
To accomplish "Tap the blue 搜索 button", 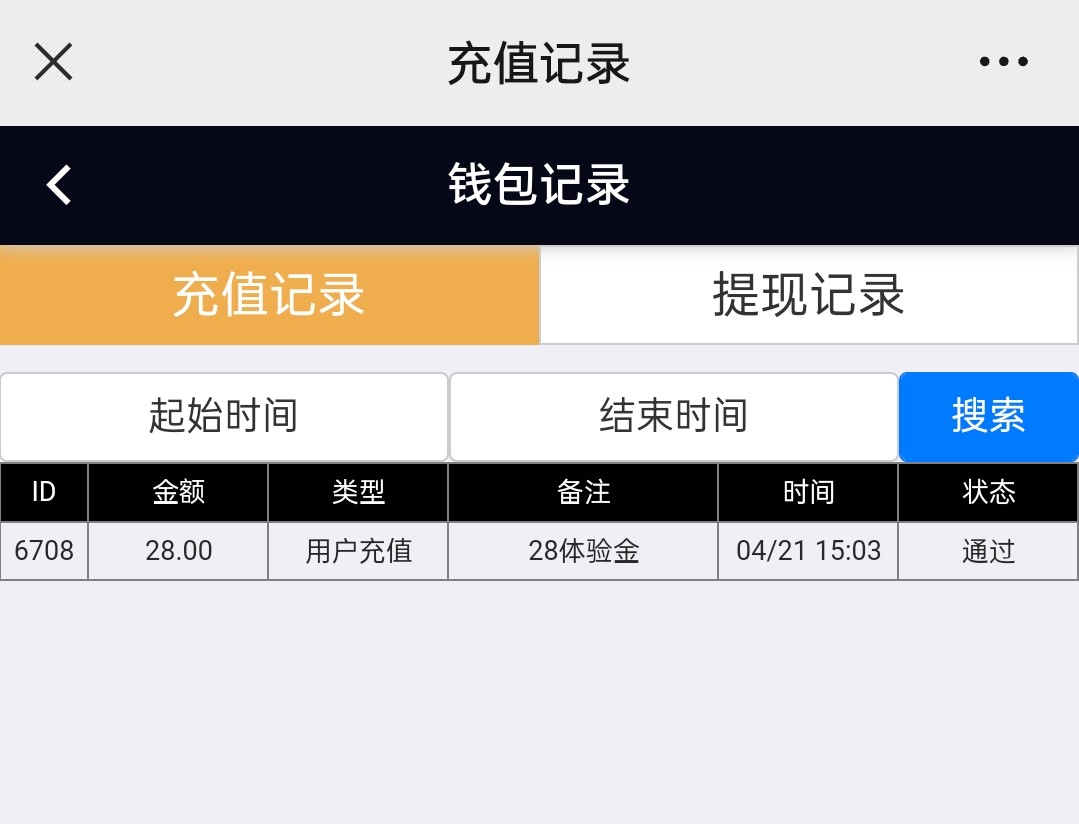I will (x=988, y=416).
